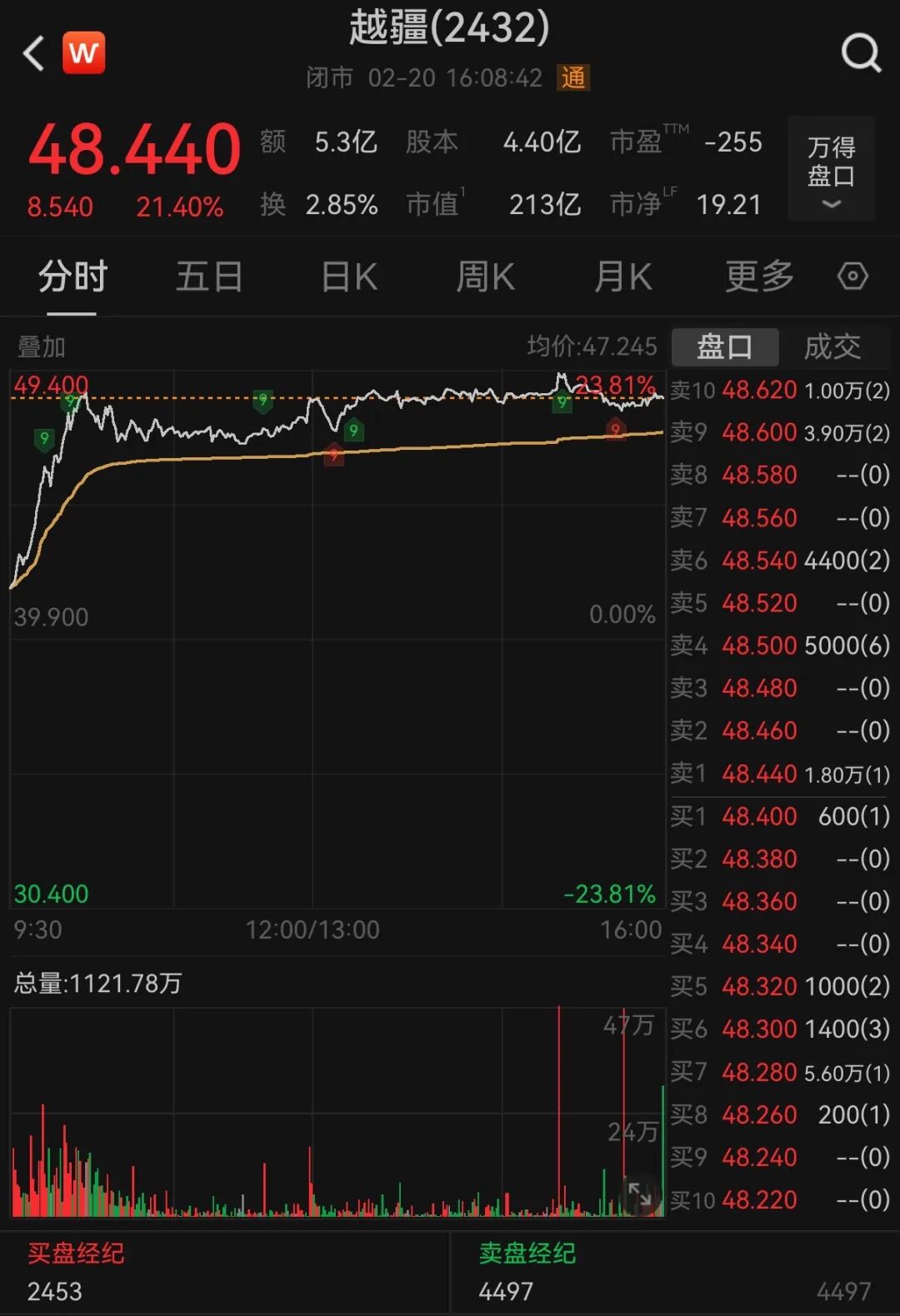Expand the volume chart to fullscreen
The image size is (900, 1316).
pyautogui.click(x=641, y=1194)
